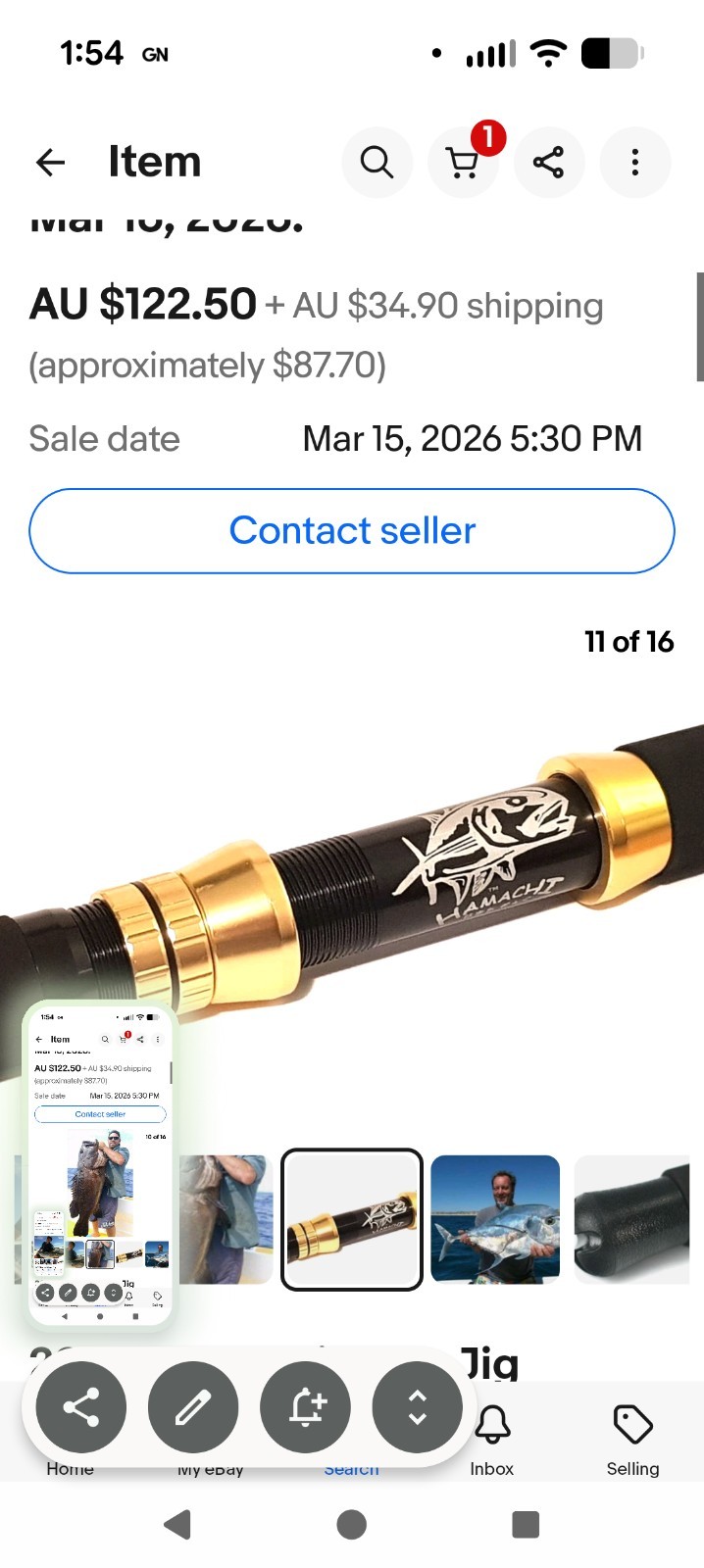Viewport: 704px width, 1568px height.
Task: Tap Contact seller
Action: [x=352, y=530]
